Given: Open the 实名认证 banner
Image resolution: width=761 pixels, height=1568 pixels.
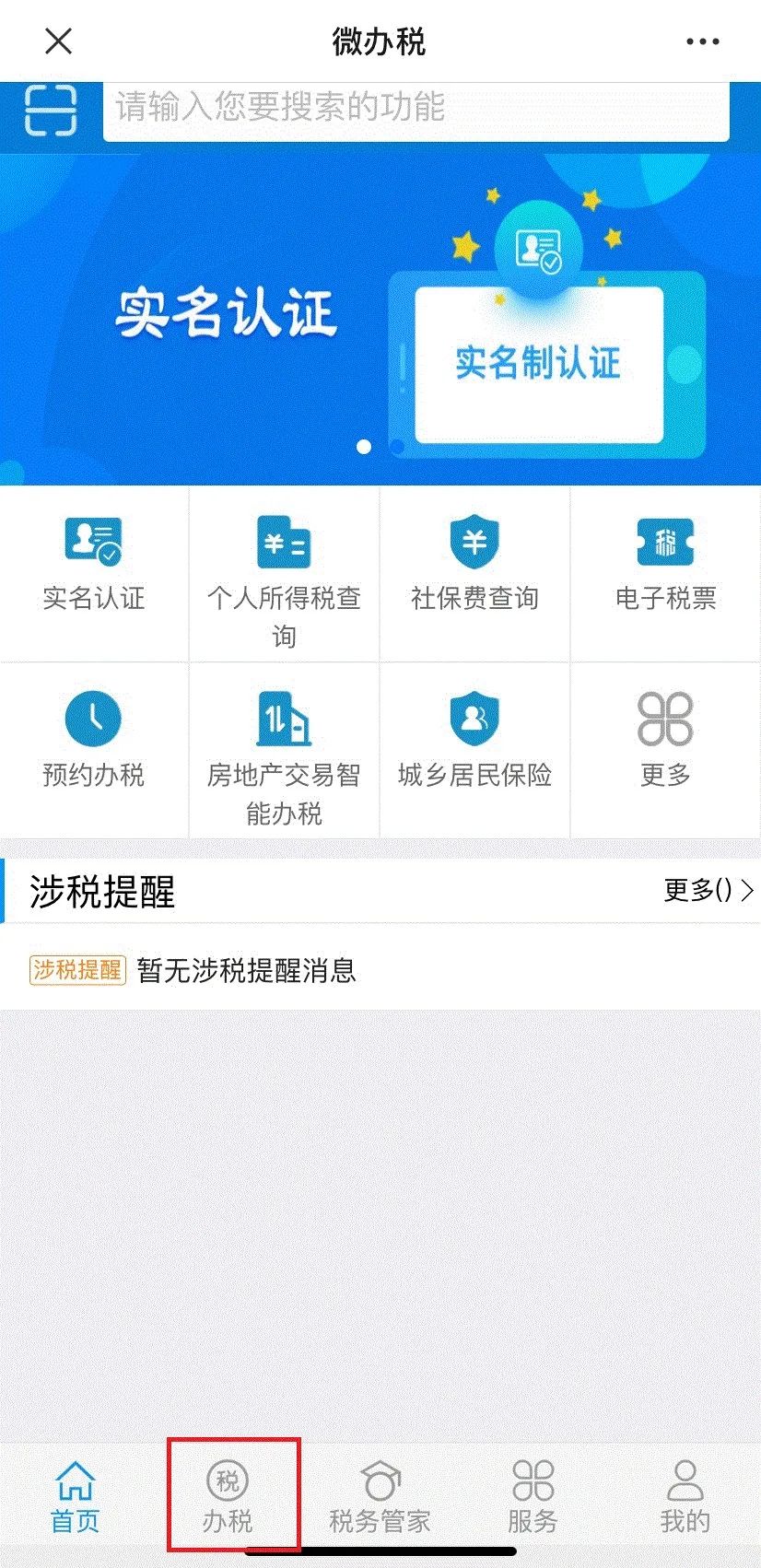Looking at the screenshot, I should (x=380, y=318).
